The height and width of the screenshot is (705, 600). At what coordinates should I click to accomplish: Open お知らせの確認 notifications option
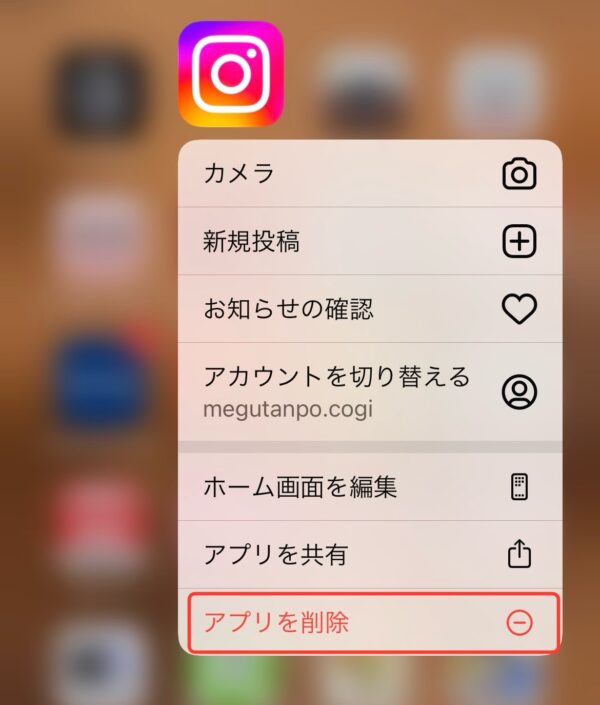370,309
